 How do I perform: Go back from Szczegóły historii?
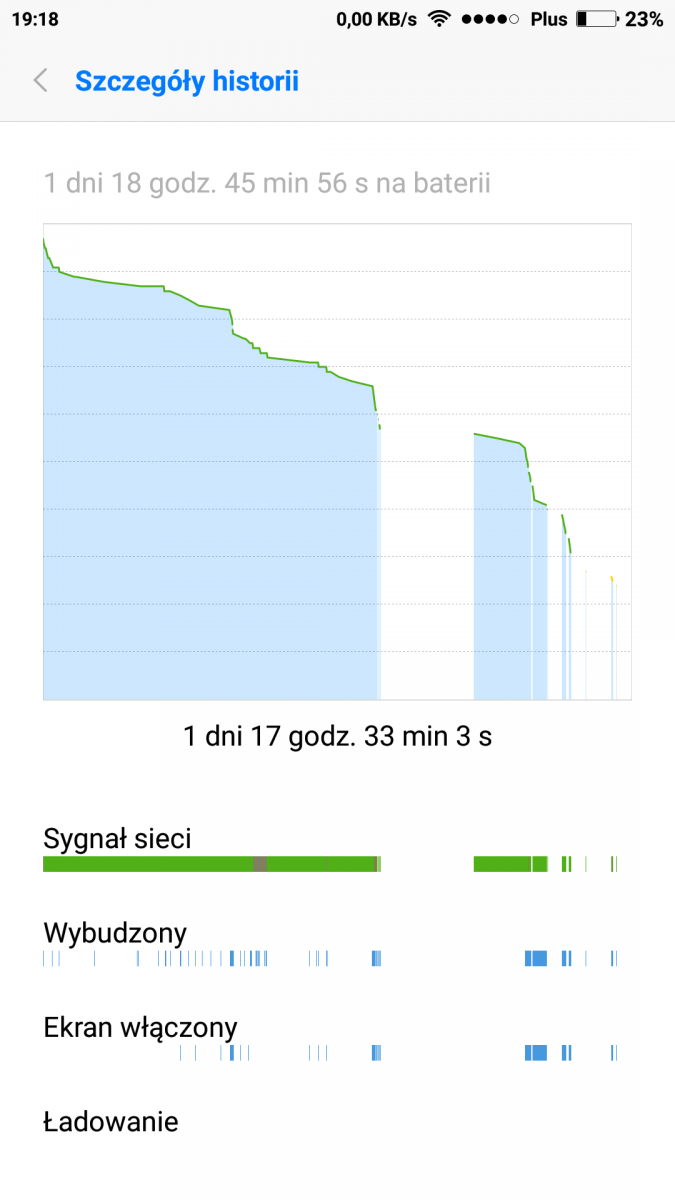pyautogui.click(x=41, y=81)
